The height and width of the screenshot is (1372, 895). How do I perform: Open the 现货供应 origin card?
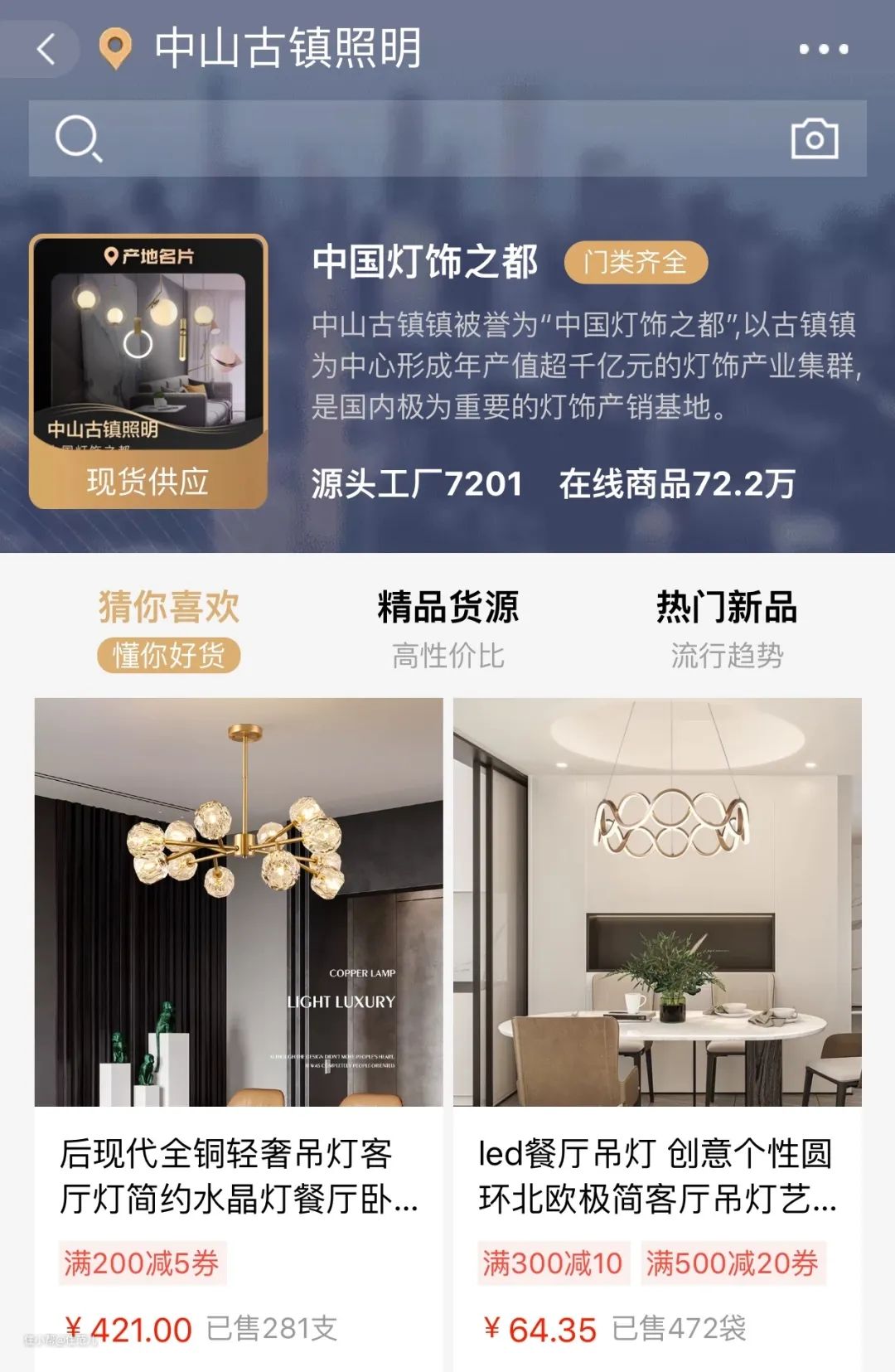(x=148, y=371)
